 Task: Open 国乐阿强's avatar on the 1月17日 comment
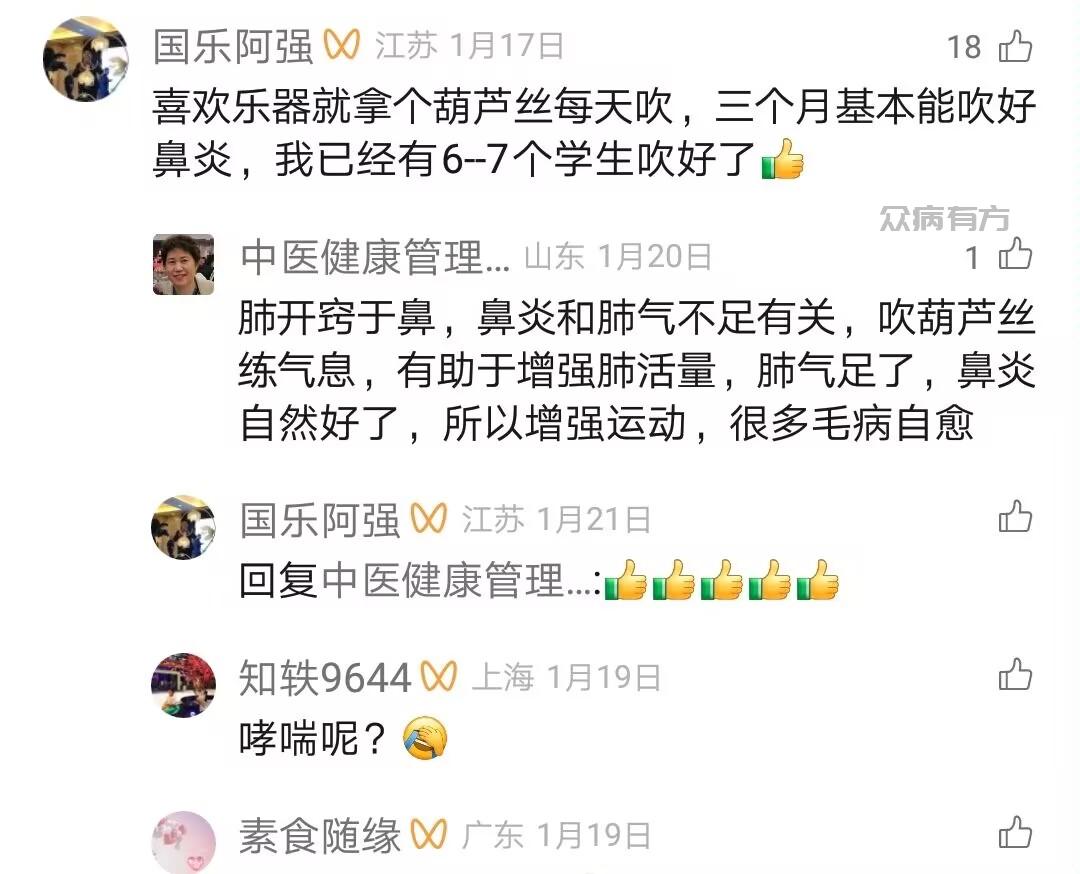(x=85, y=58)
